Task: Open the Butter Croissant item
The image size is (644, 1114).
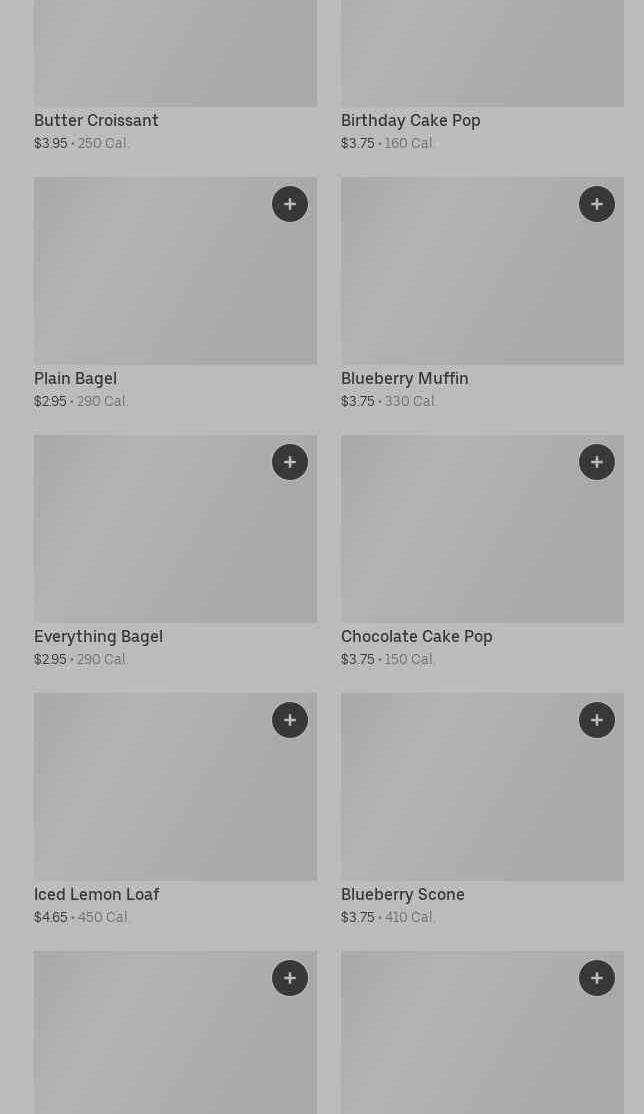Action: pos(176,75)
